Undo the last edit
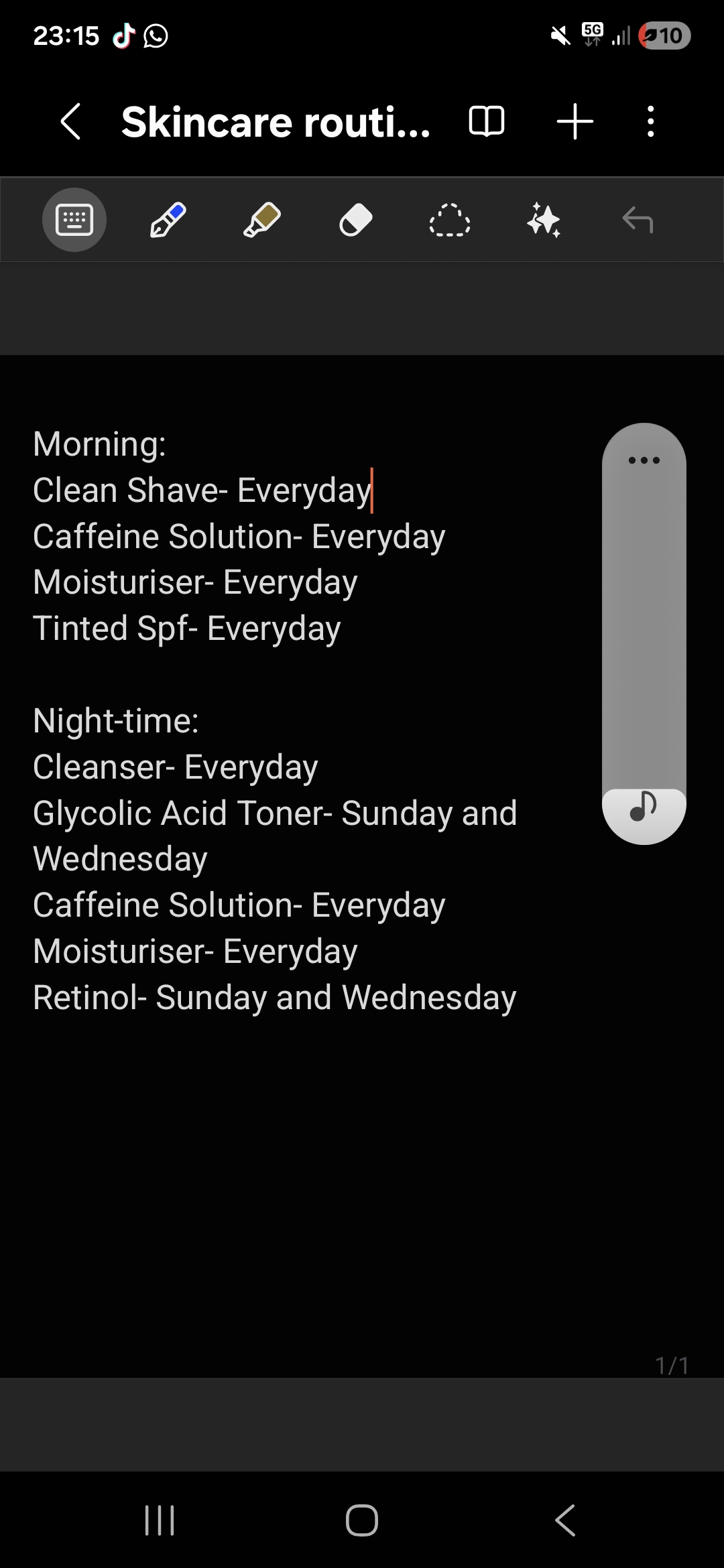The image size is (724, 1568). coord(637,220)
